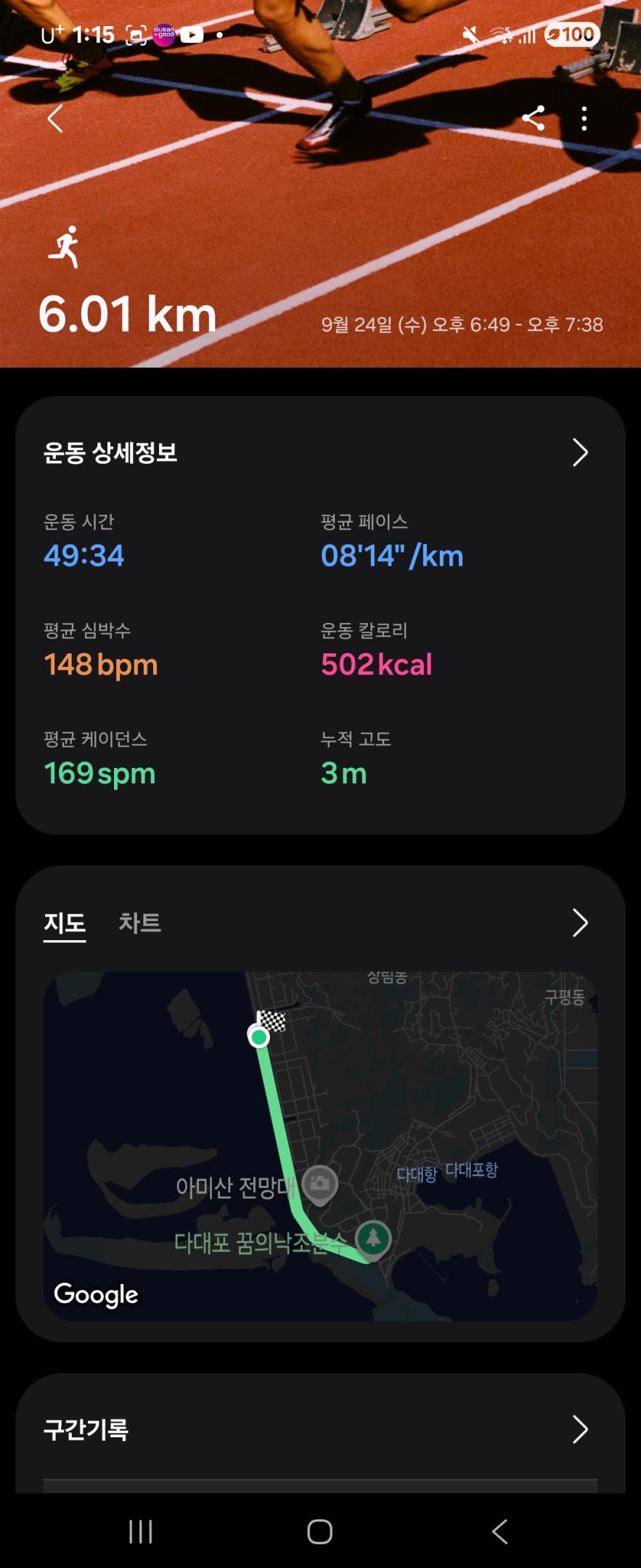Open the 구간기록 section

click(579, 1429)
